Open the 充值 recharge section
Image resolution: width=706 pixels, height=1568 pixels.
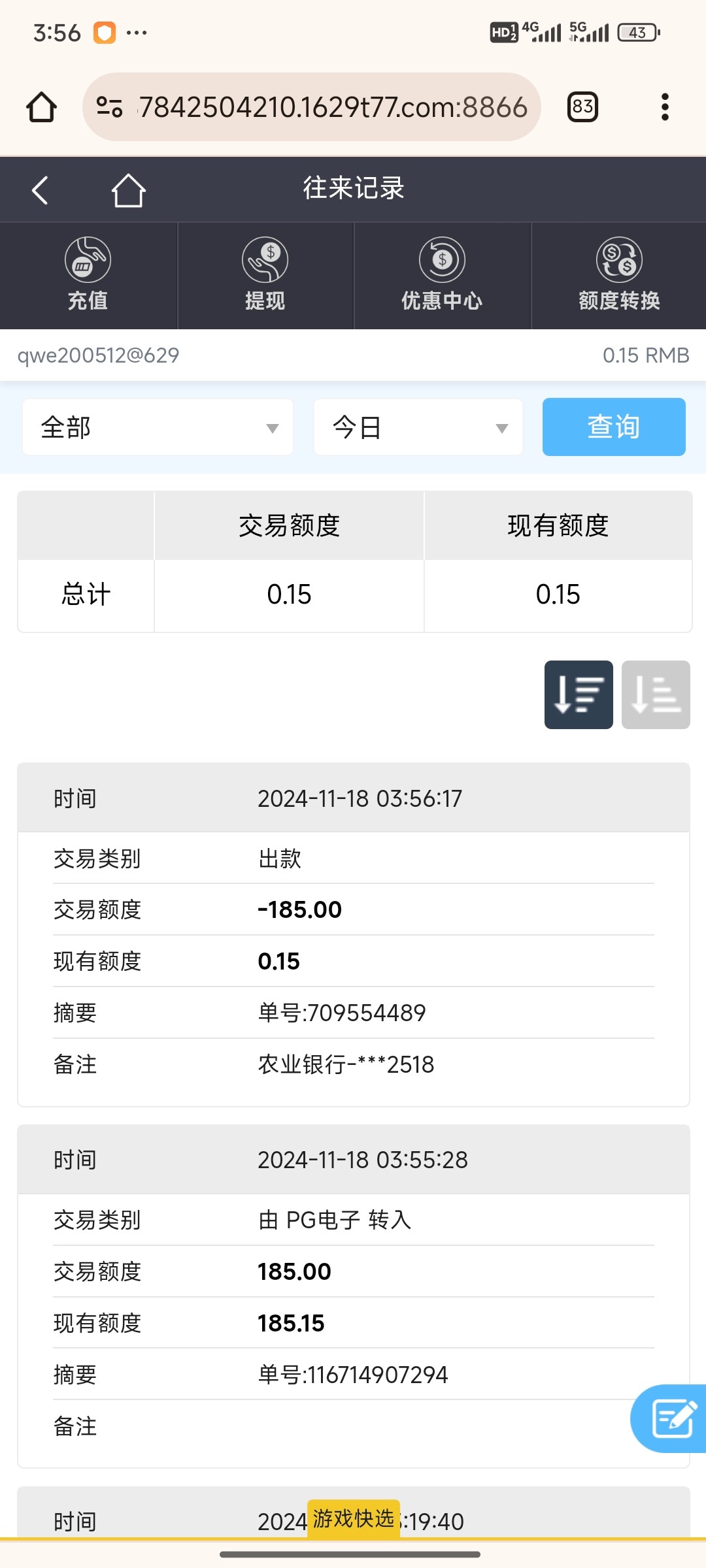88,275
